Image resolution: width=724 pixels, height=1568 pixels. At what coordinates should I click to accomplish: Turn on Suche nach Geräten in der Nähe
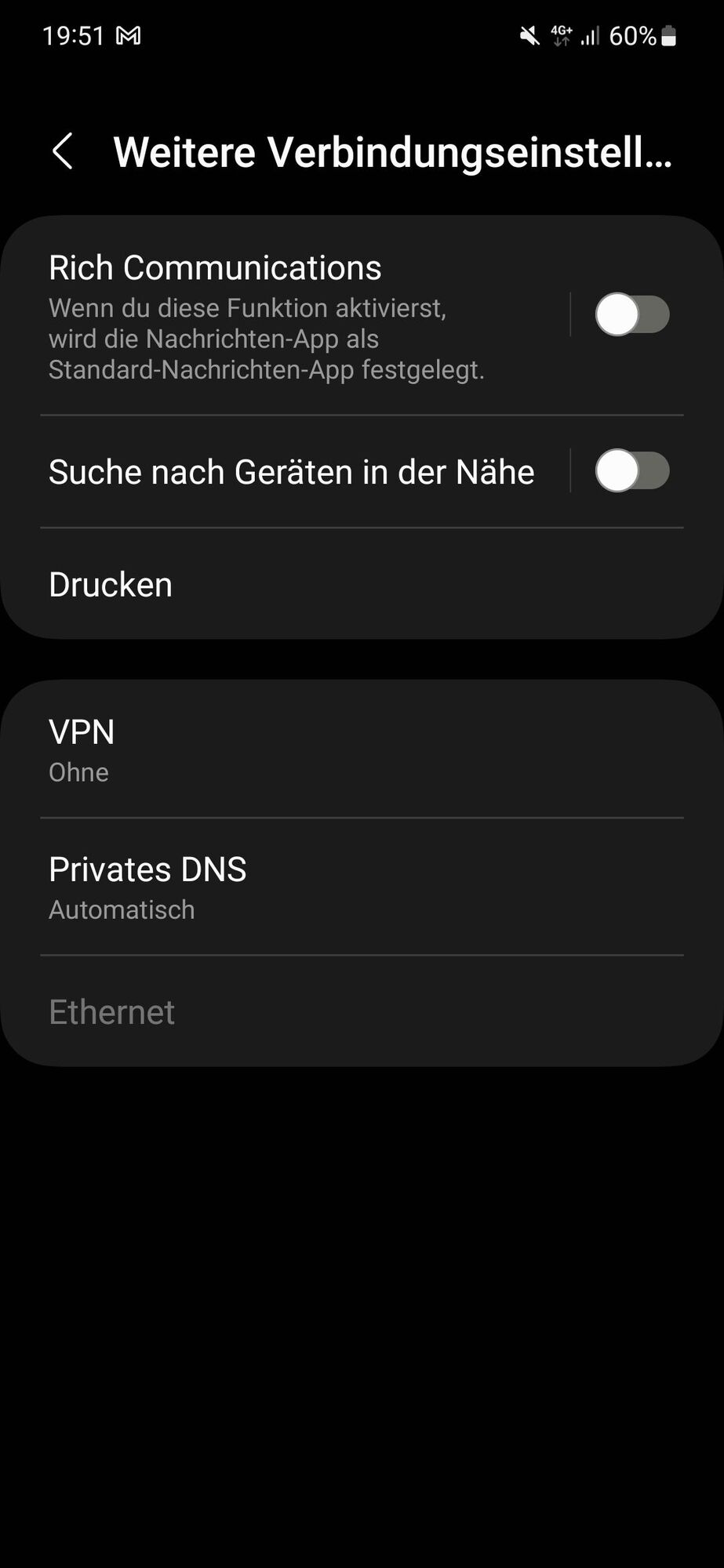point(631,471)
